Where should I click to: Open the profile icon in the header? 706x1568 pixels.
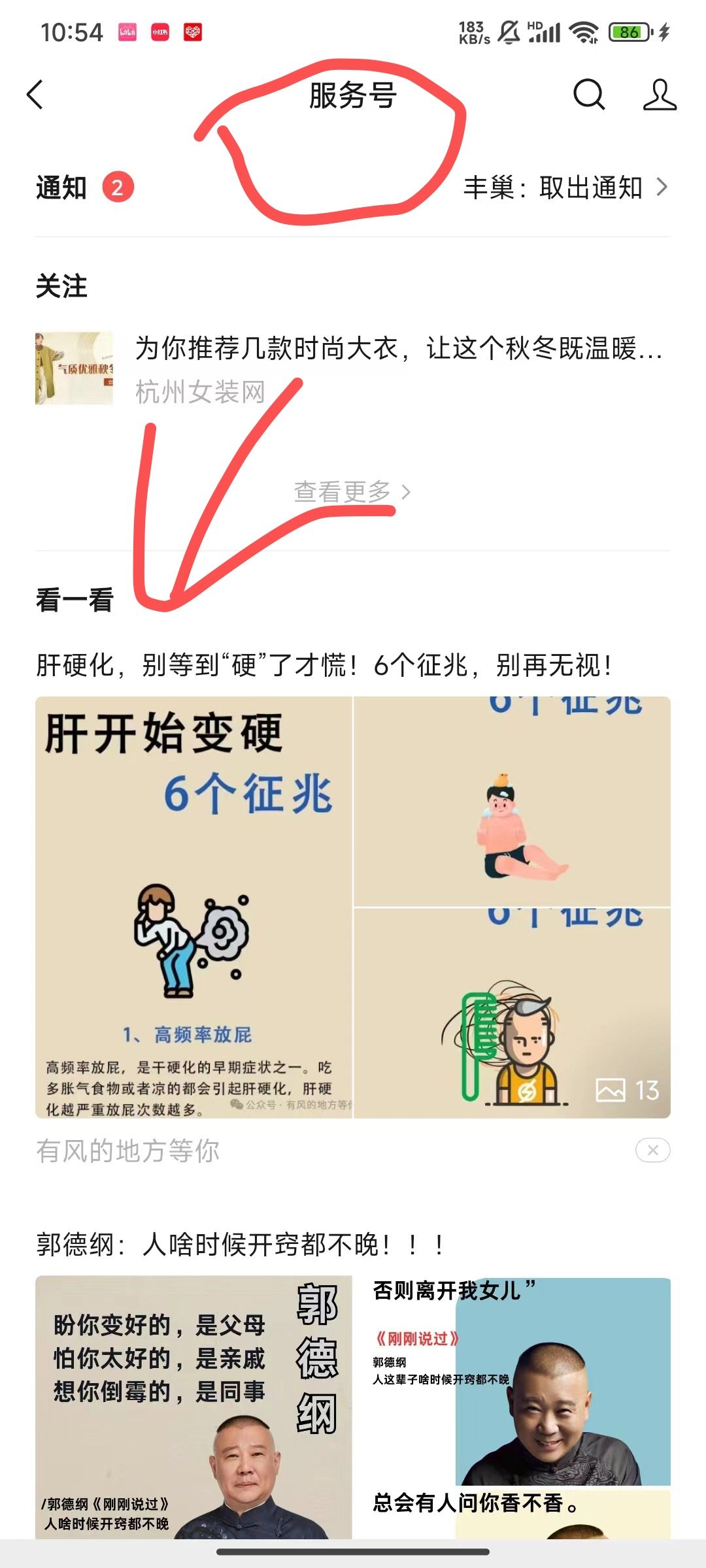click(659, 95)
